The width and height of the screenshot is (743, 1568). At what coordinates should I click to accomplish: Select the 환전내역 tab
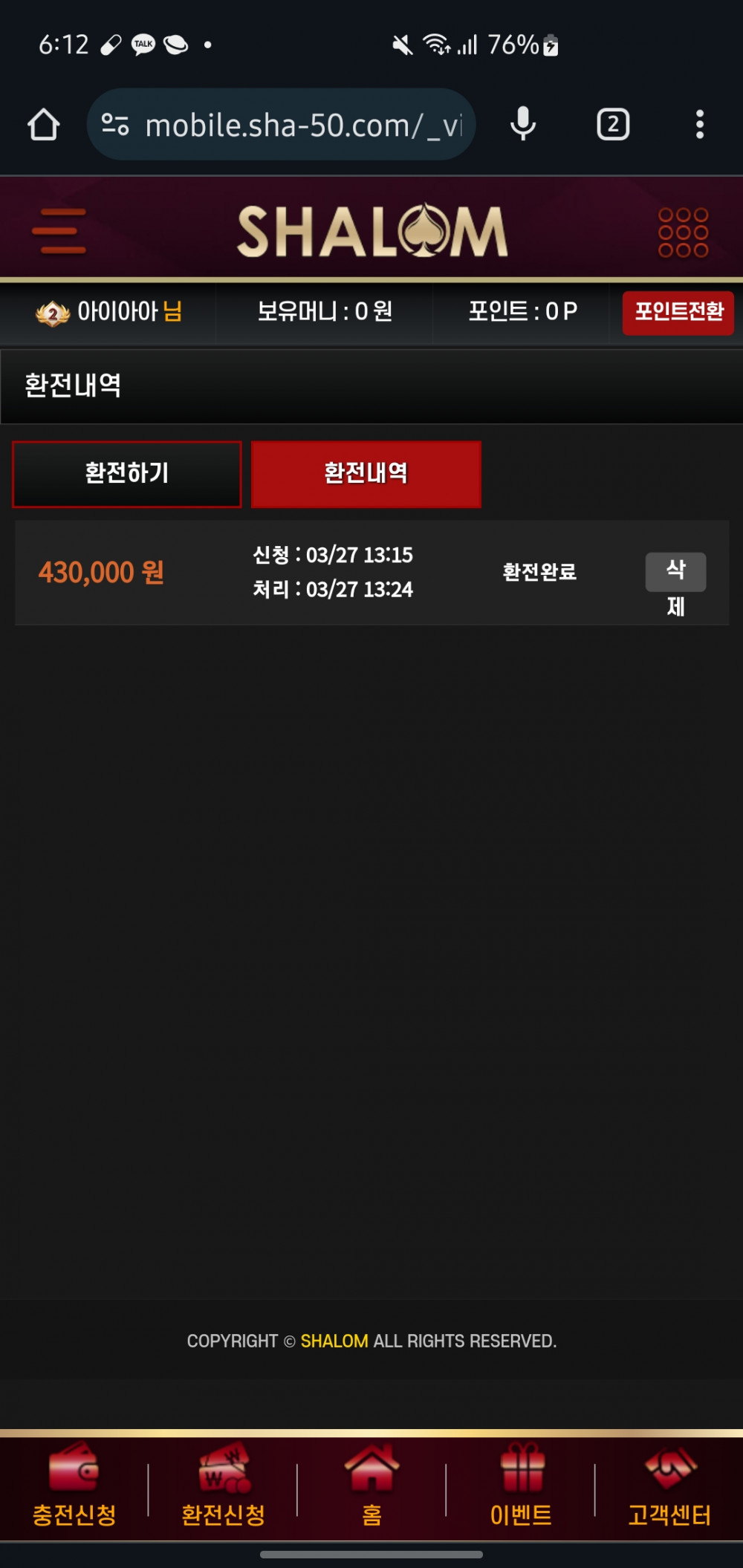point(366,474)
